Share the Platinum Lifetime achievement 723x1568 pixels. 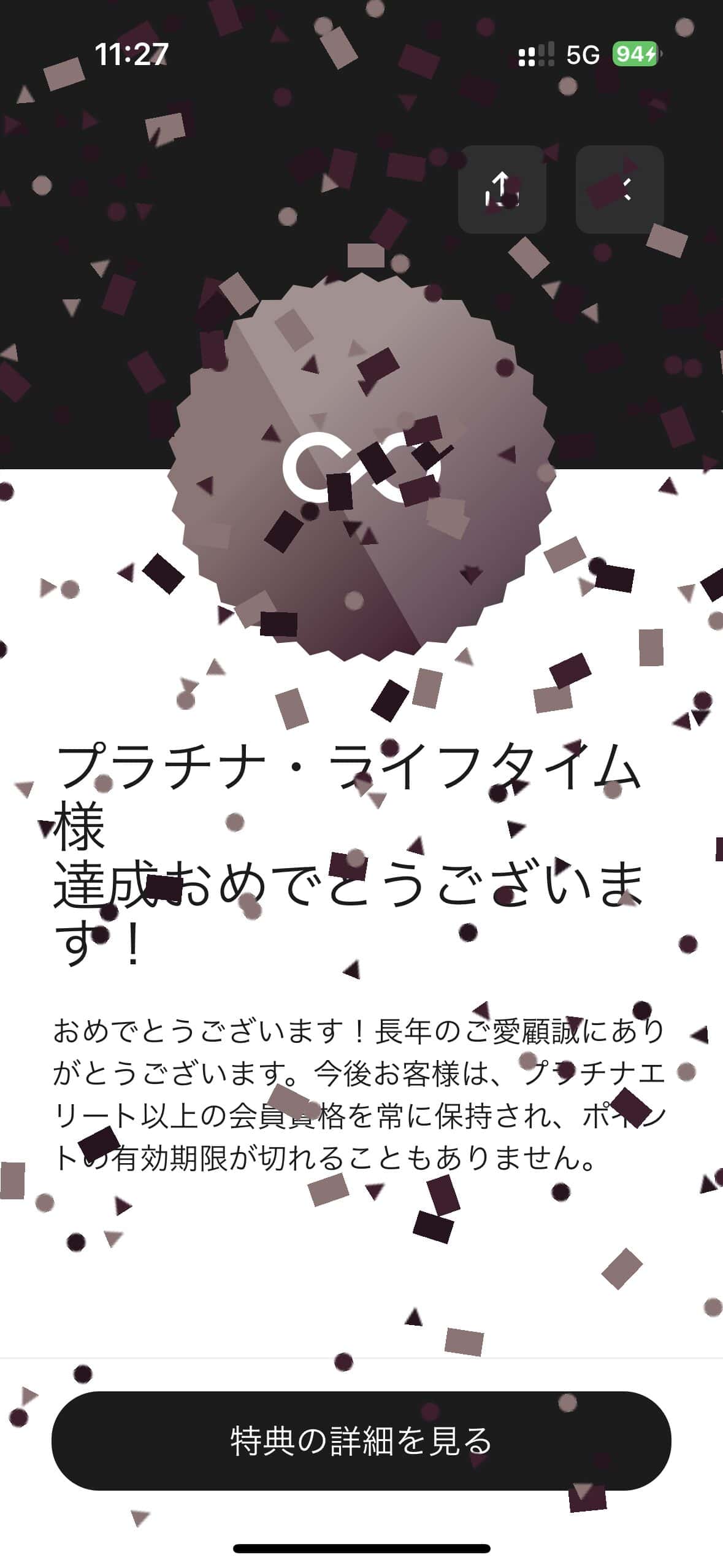502,189
